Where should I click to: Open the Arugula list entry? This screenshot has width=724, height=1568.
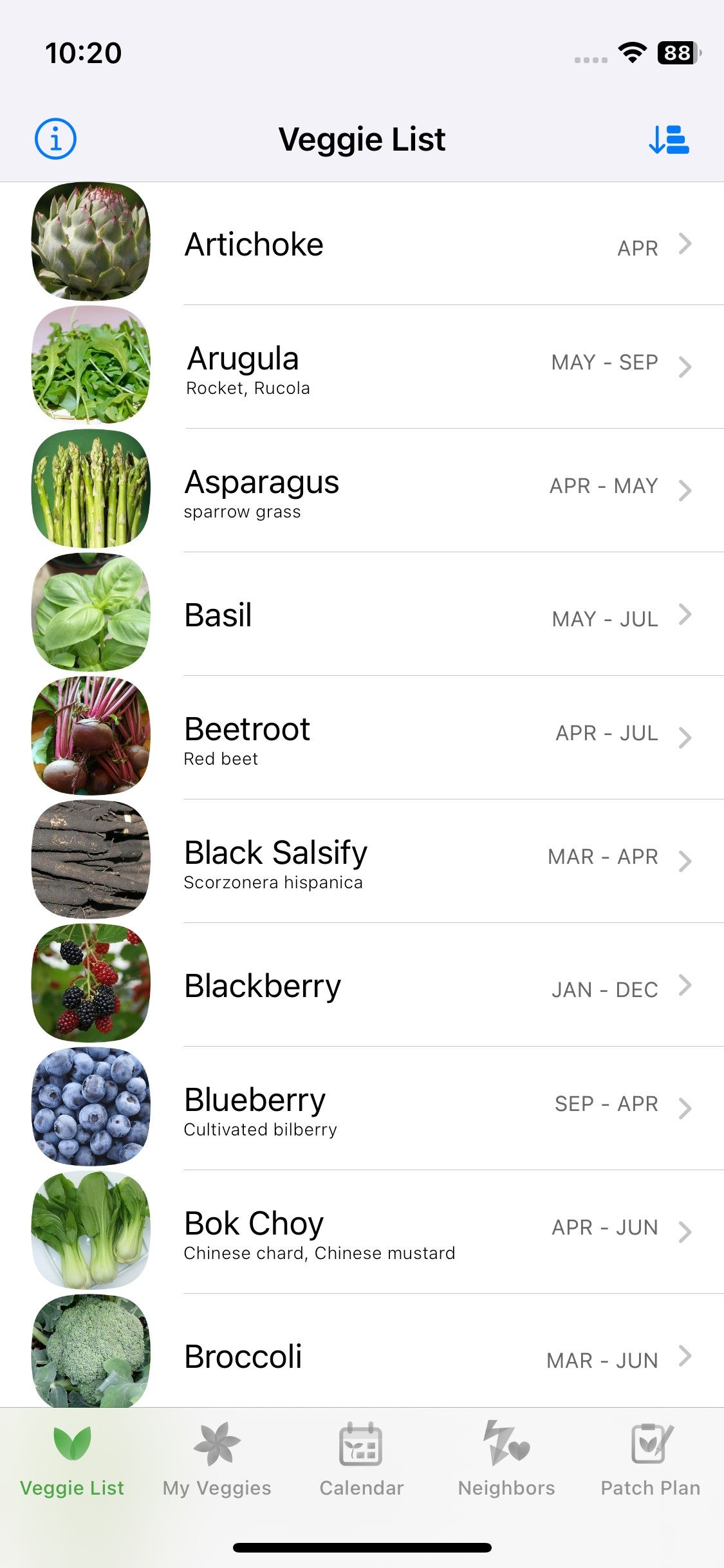pos(386,367)
